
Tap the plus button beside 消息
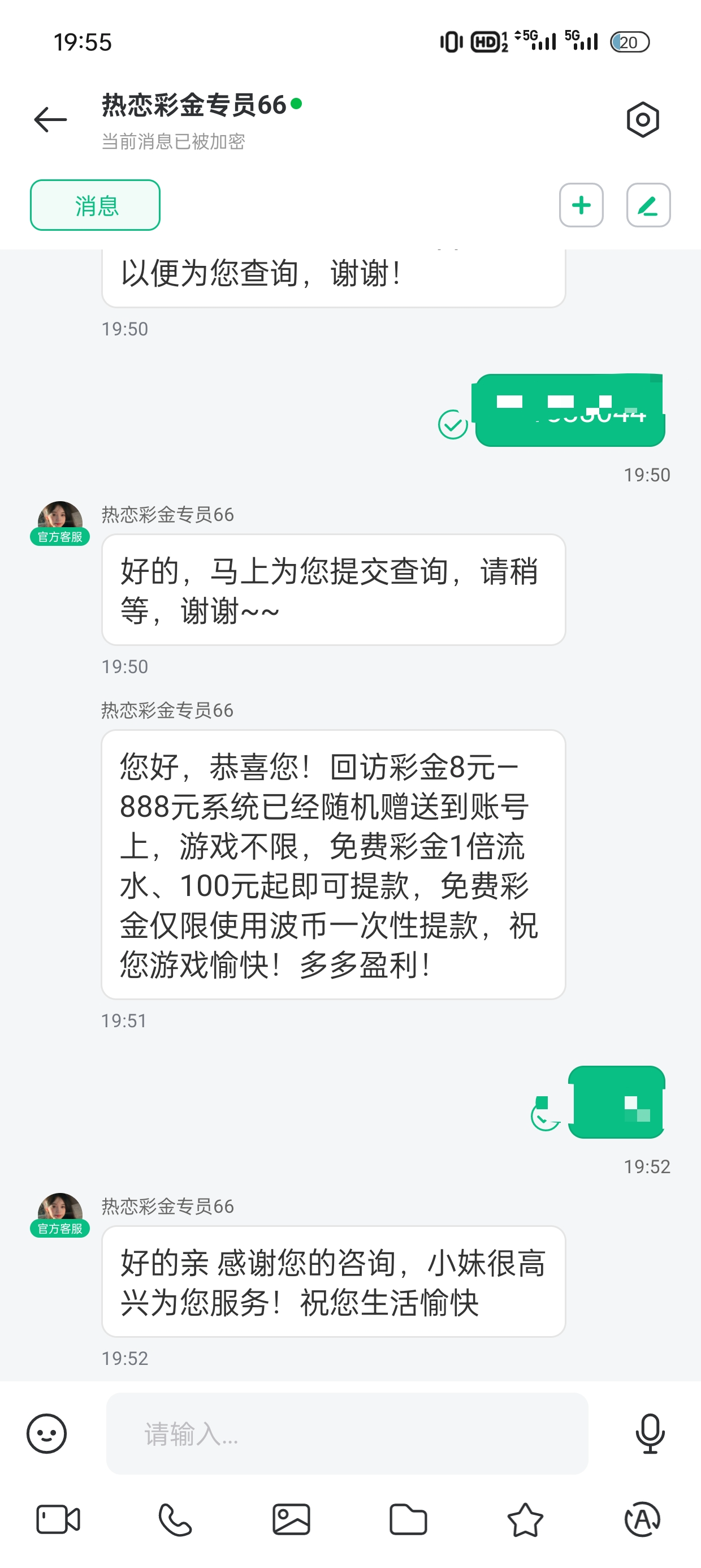(581, 205)
